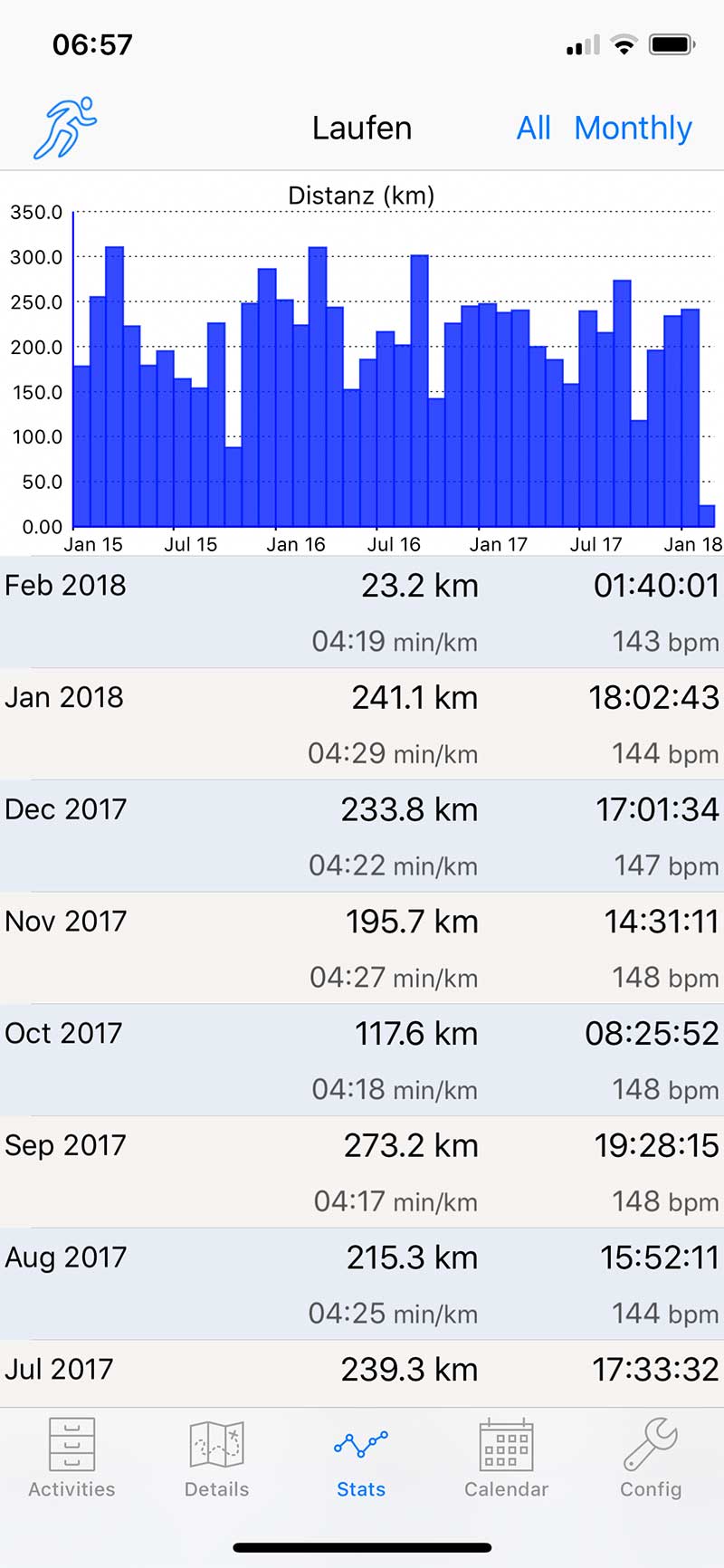
Task: Open the Aug 2017 row
Action: [362, 1284]
